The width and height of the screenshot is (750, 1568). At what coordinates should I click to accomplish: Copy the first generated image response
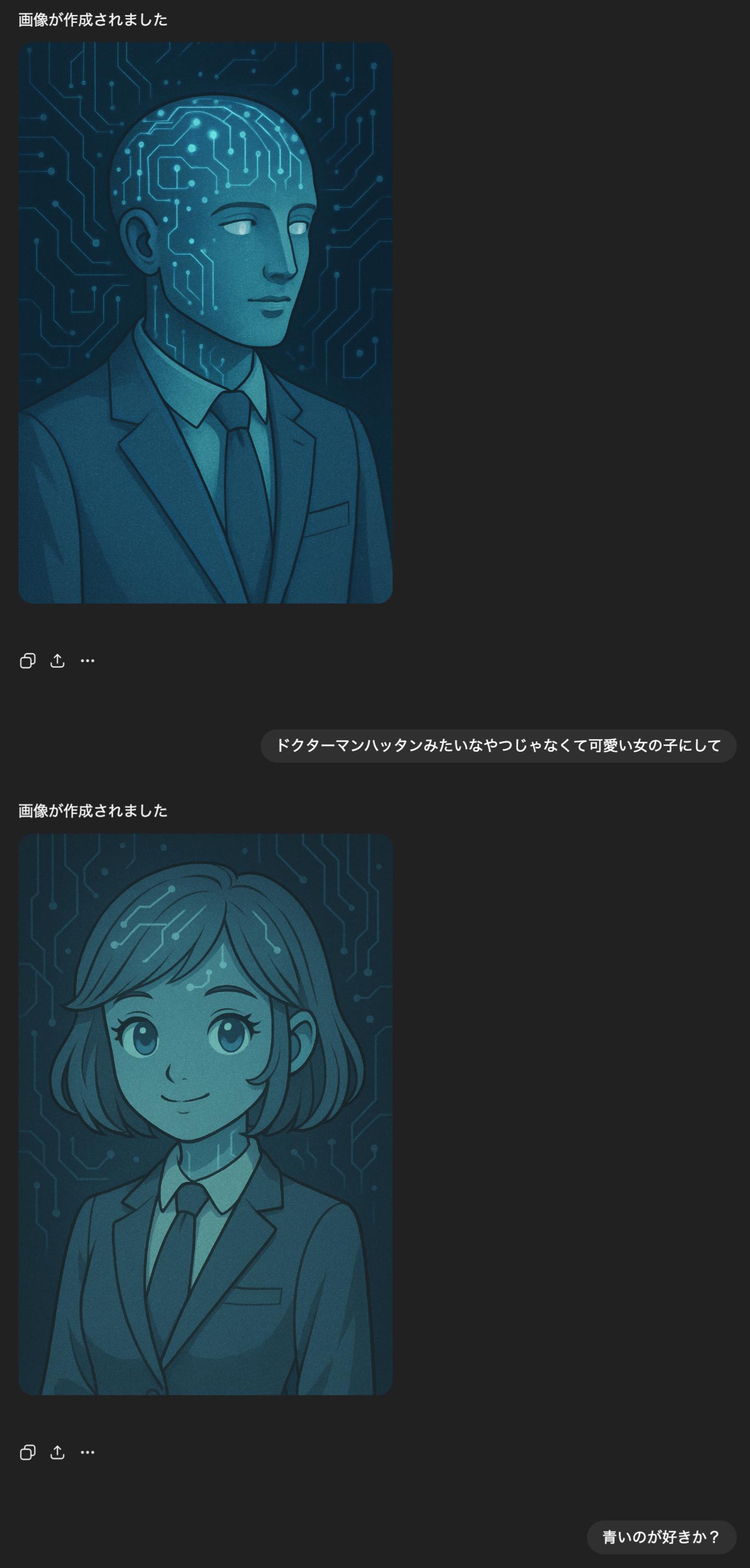pyautogui.click(x=28, y=660)
